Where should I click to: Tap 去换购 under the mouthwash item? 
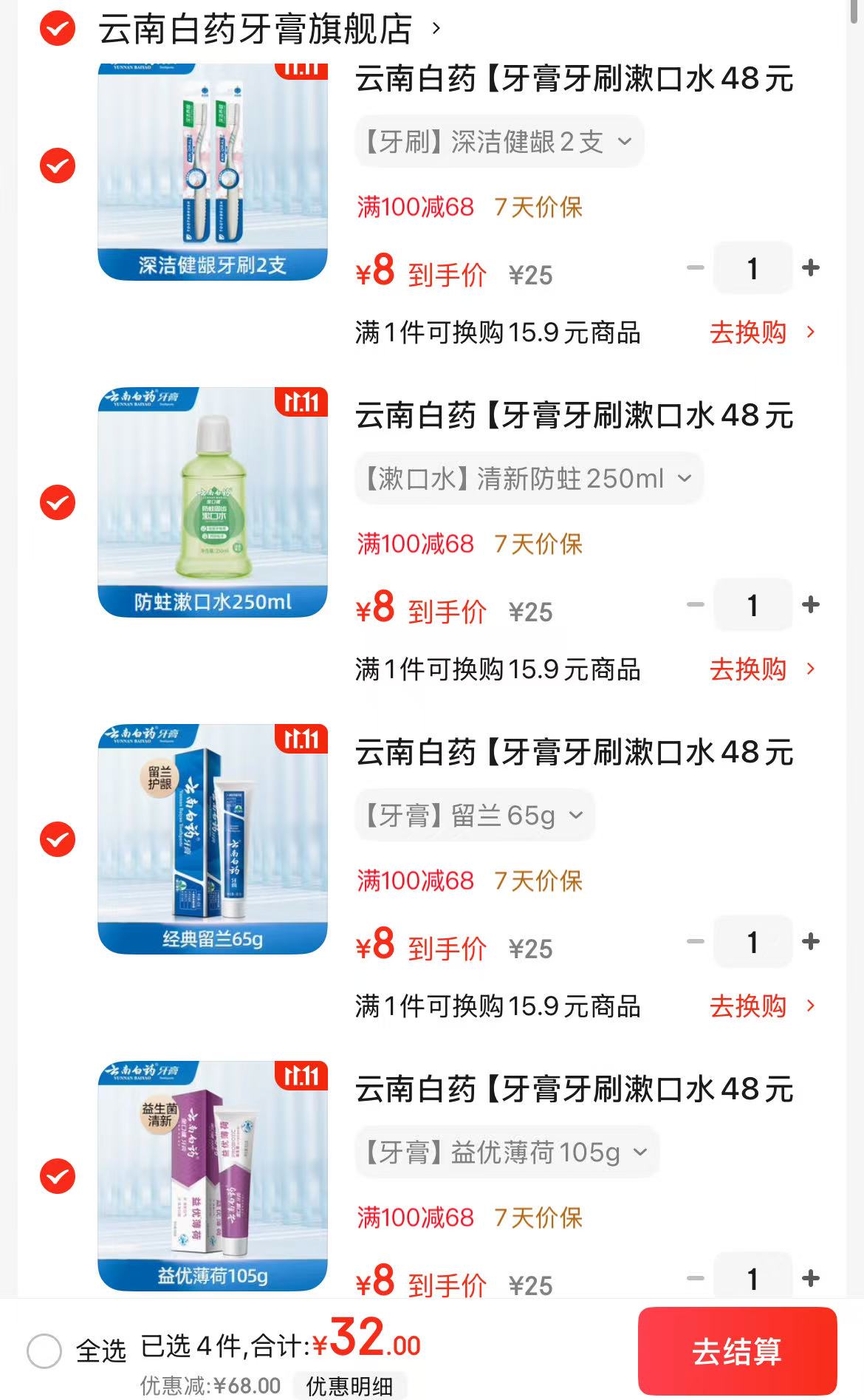click(x=761, y=669)
